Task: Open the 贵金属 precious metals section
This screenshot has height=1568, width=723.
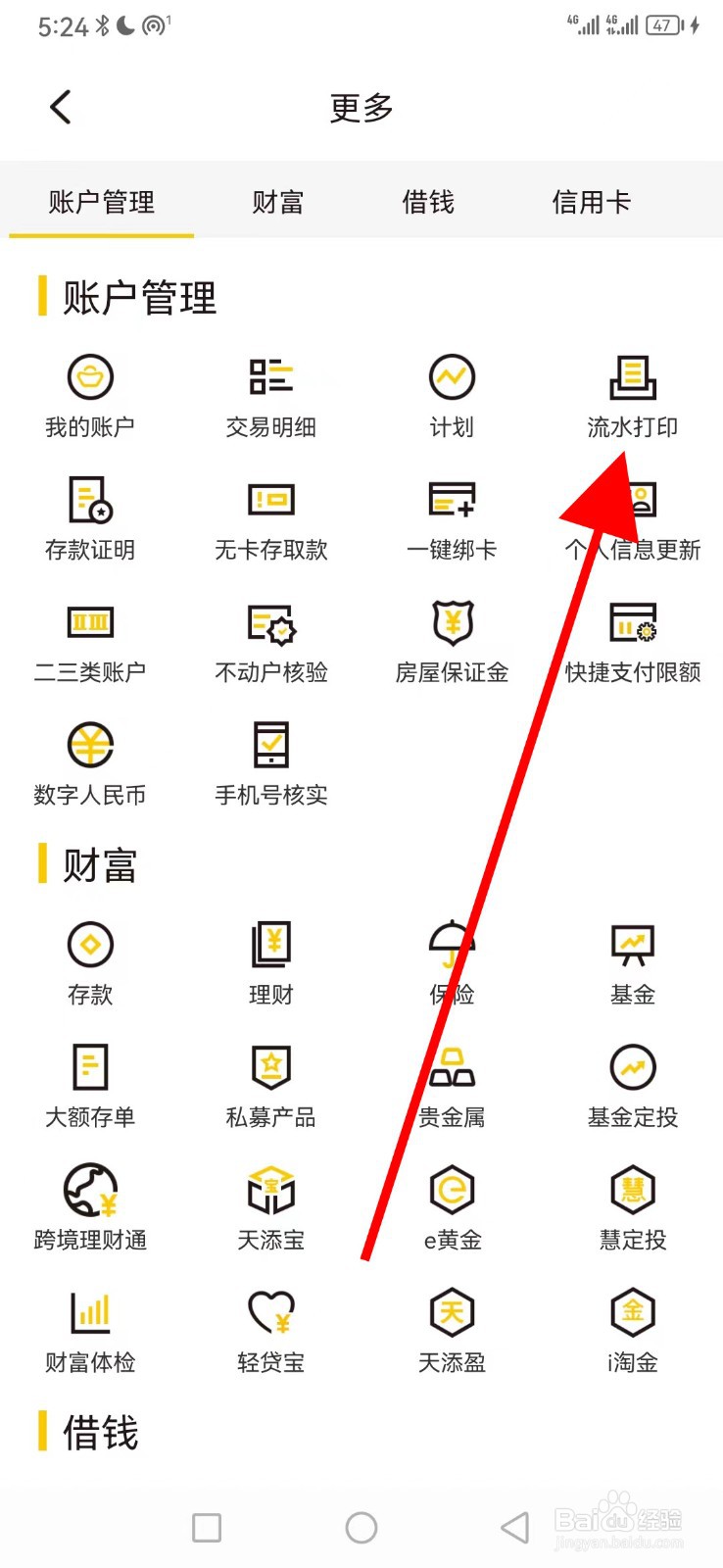Action: [451, 1081]
